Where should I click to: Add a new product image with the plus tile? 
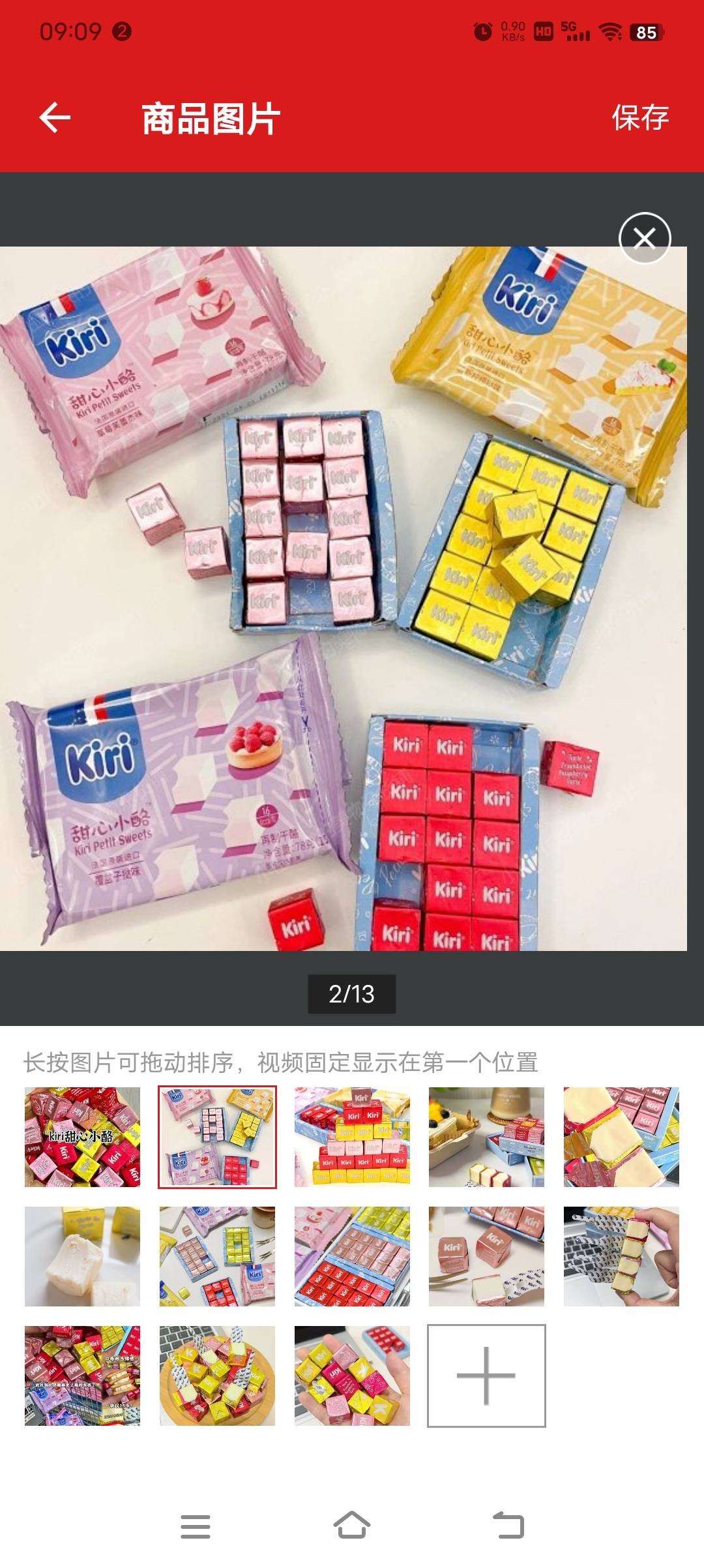click(x=486, y=1376)
